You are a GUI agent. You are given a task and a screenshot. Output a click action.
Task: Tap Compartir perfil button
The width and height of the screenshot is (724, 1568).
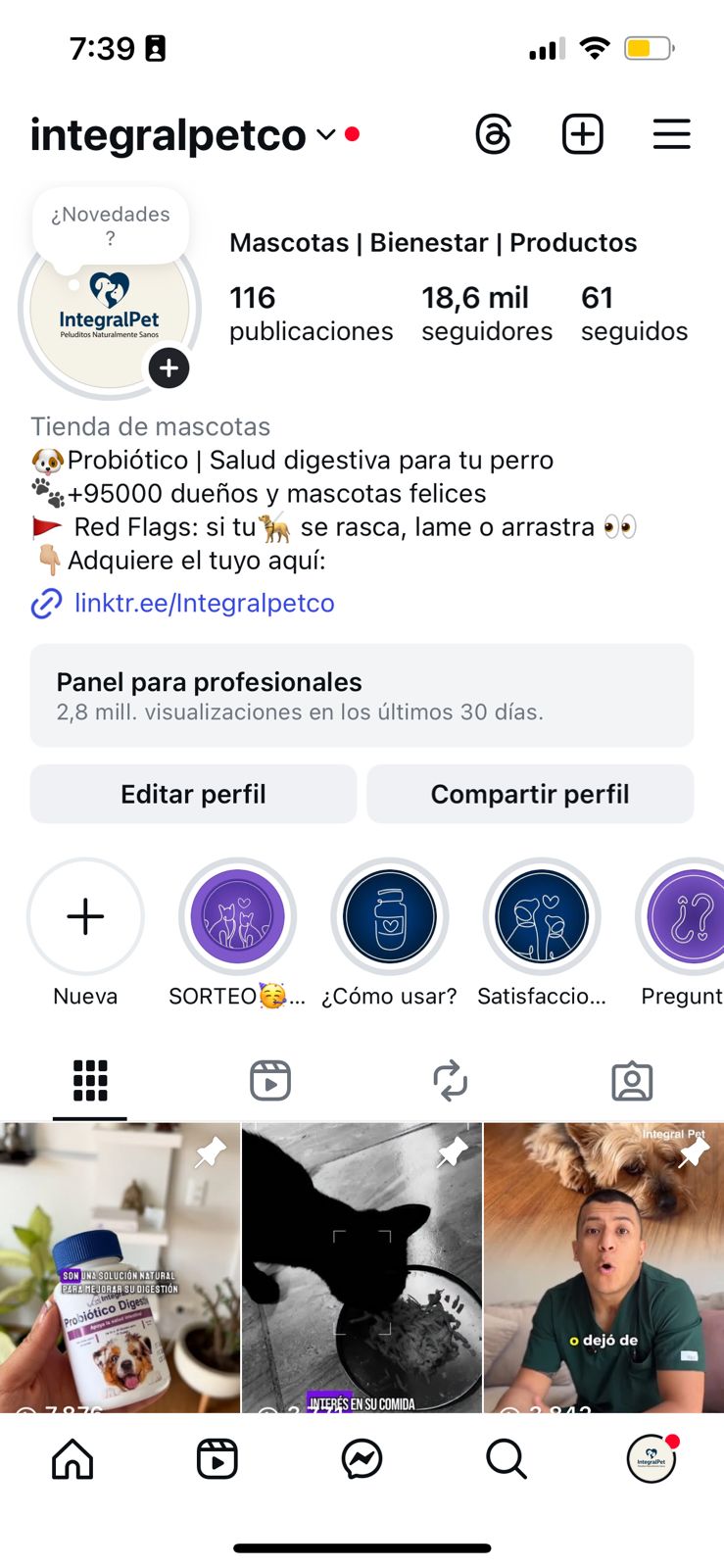click(530, 794)
